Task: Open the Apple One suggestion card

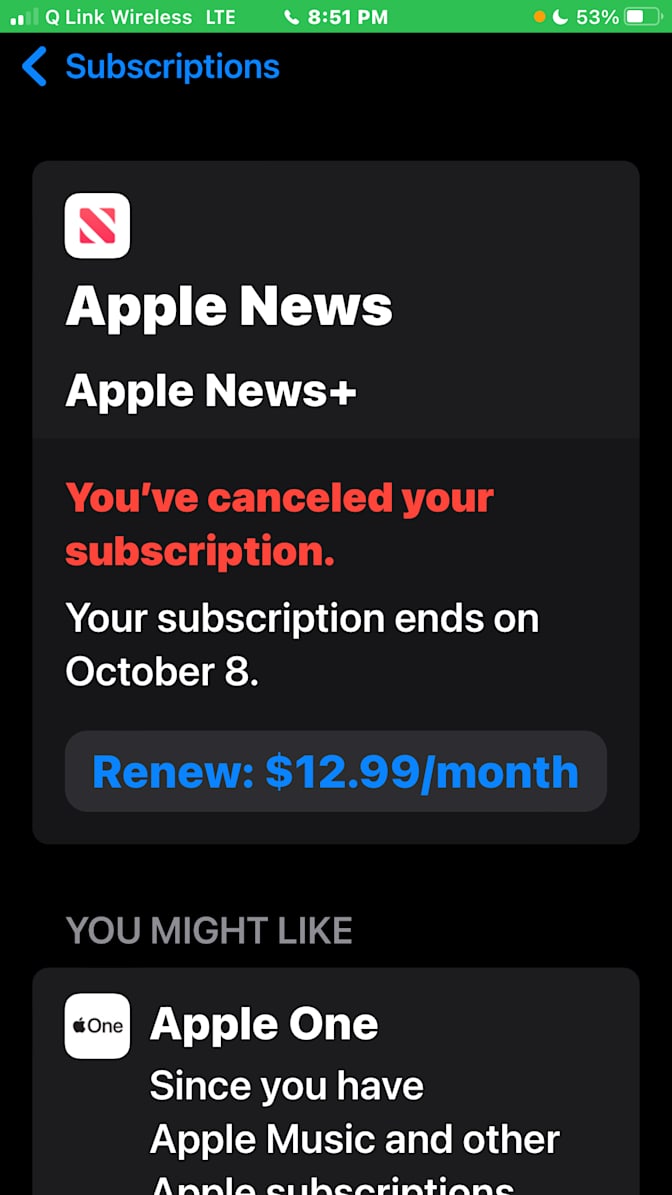Action: [335, 1081]
